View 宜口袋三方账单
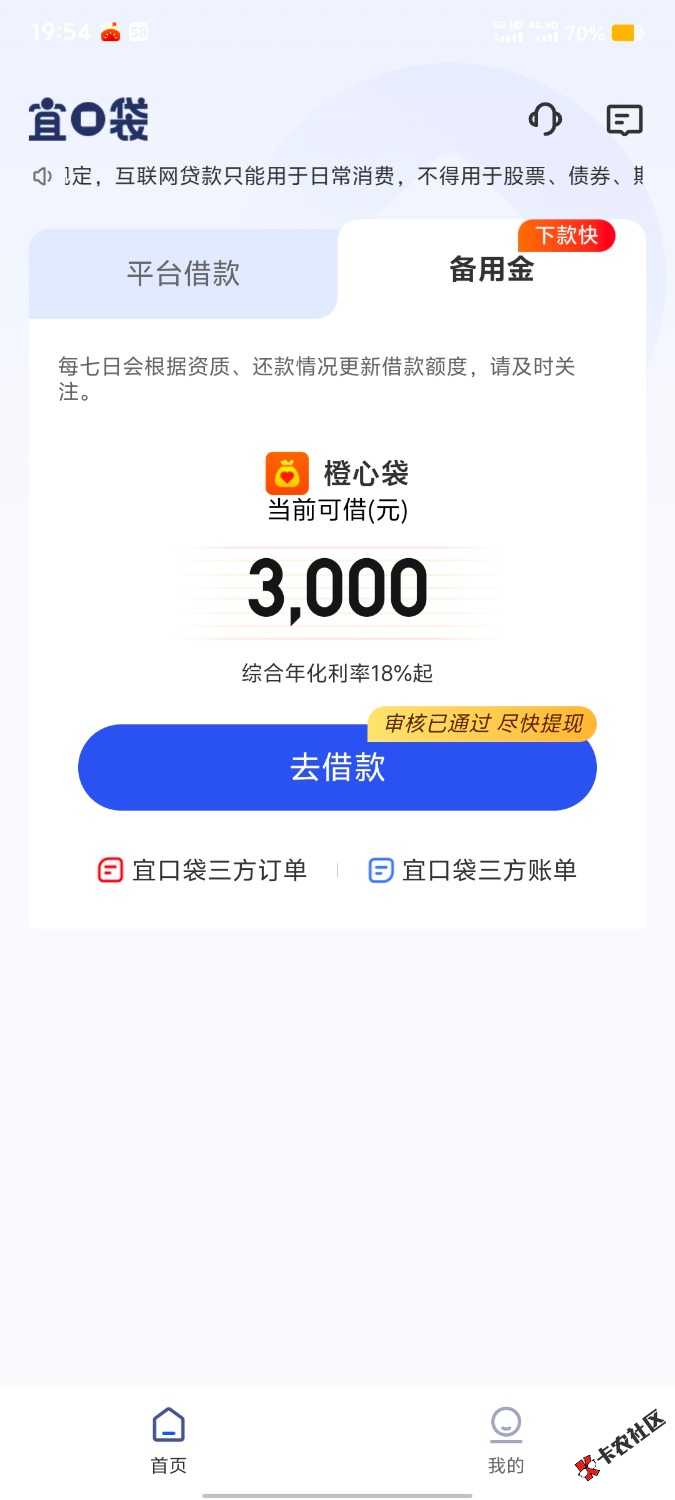675x1500 pixels. point(473,870)
